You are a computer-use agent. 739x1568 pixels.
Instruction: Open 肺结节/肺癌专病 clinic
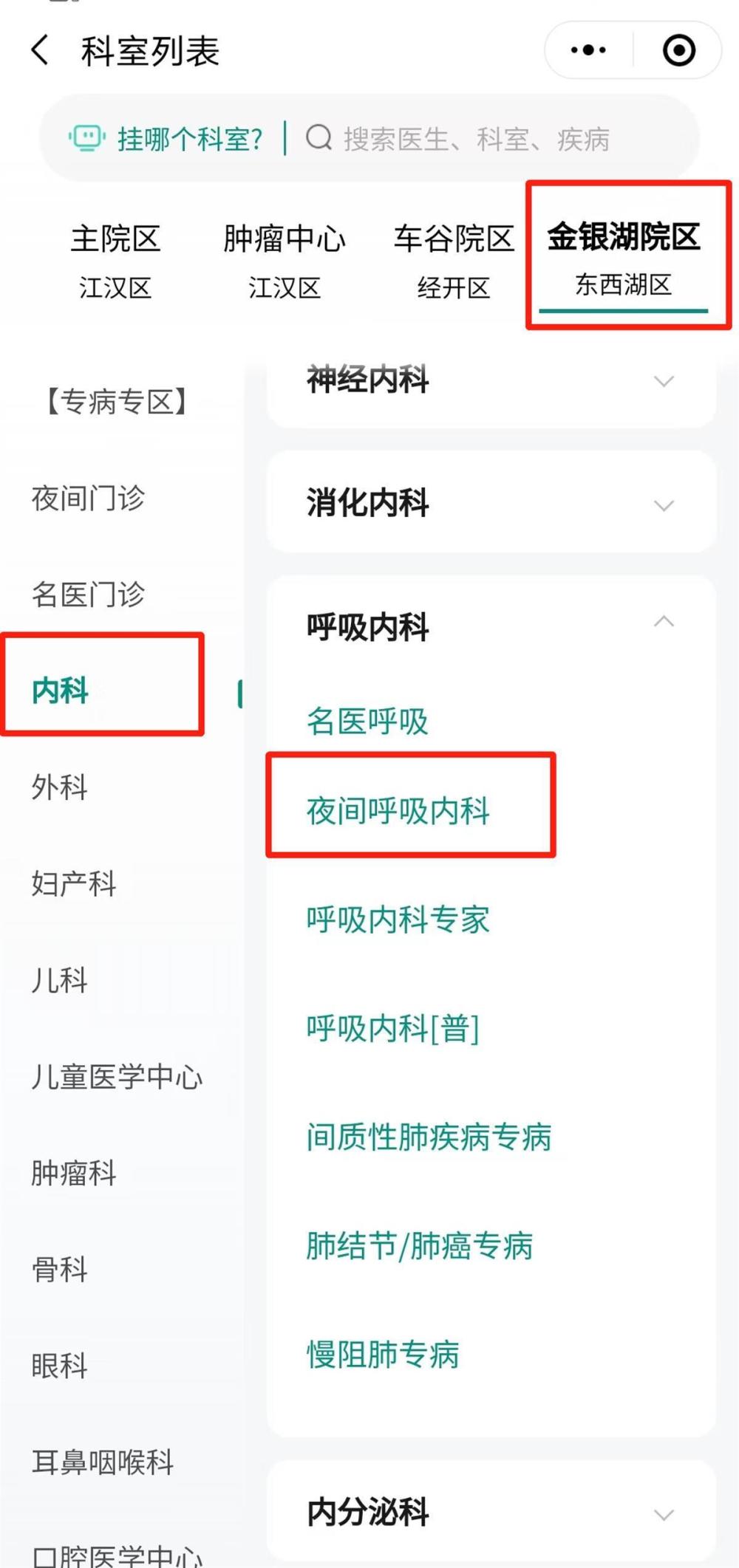tap(419, 1246)
